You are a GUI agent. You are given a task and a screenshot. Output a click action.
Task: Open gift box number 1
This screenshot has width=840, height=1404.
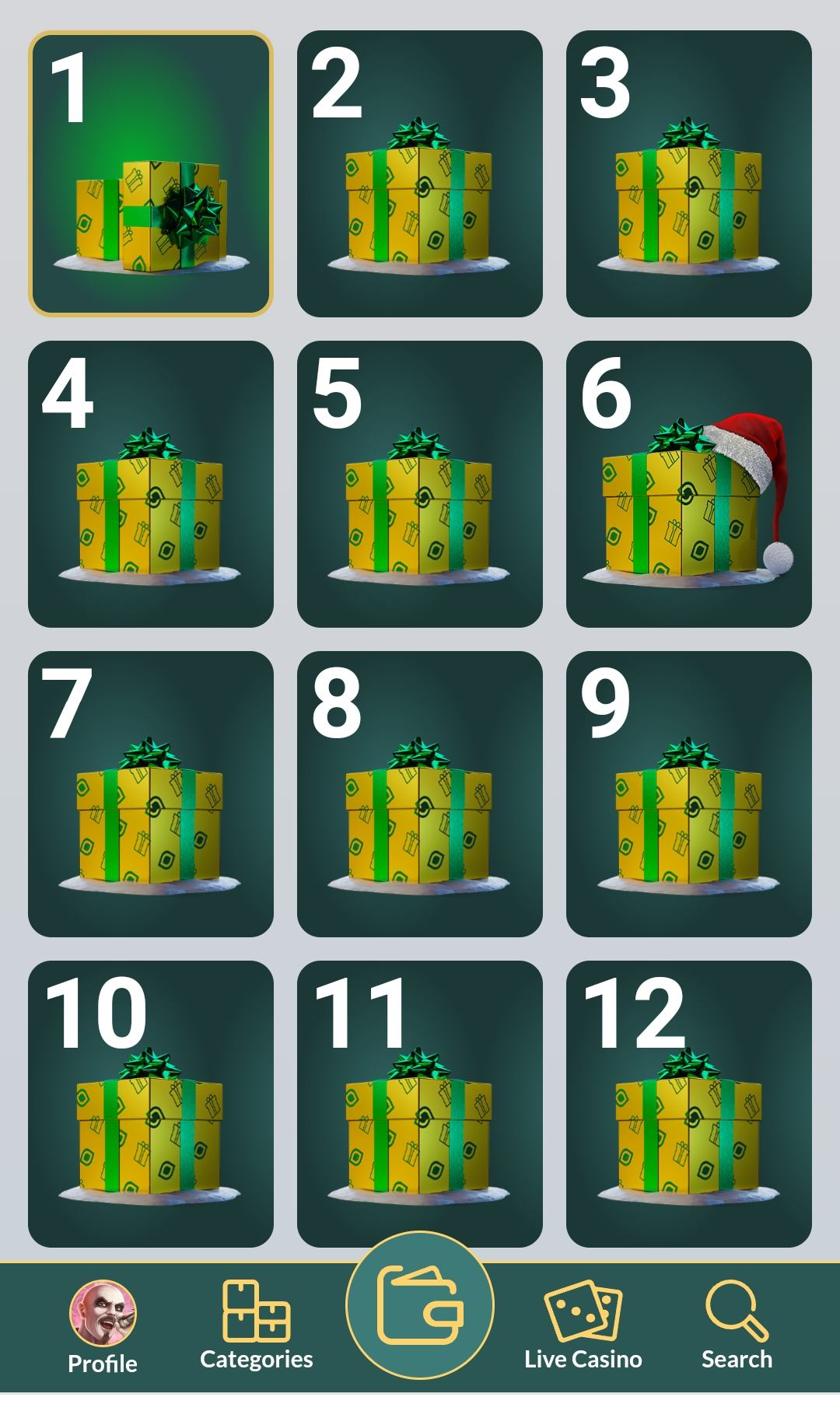[x=150, y=173]
